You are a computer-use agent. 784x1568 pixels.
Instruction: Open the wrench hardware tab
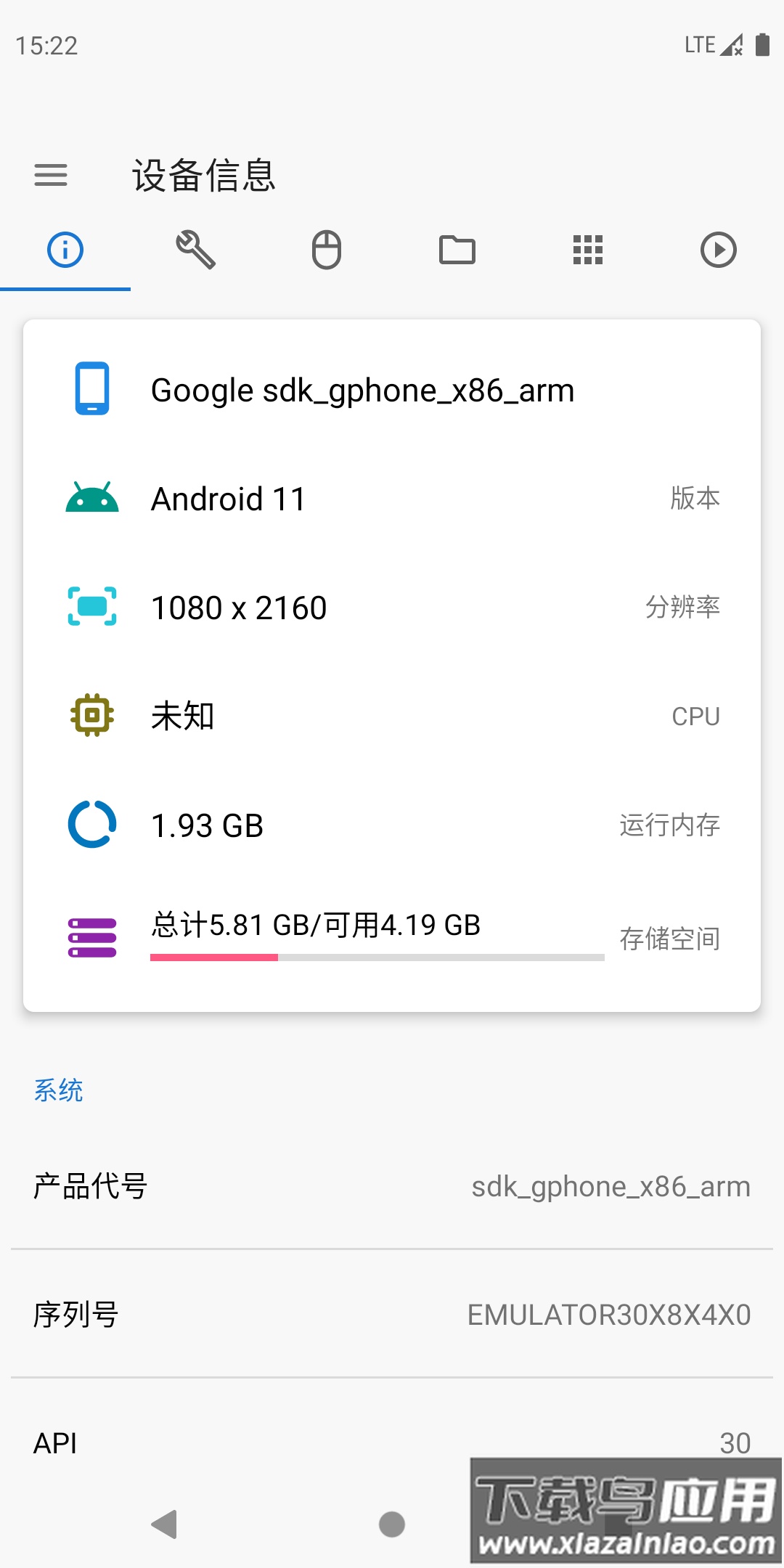point(196,250)
